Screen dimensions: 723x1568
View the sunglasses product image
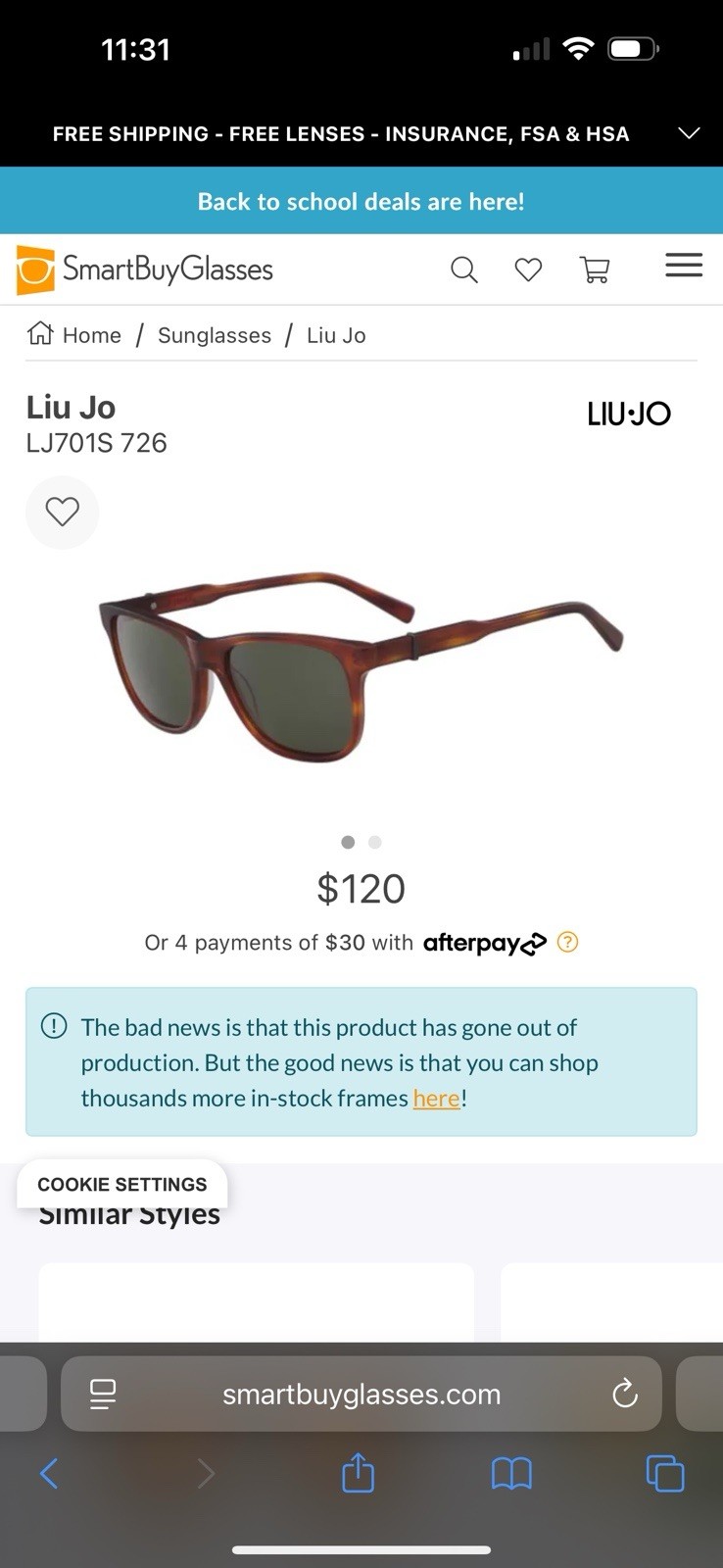pos(361,666)
